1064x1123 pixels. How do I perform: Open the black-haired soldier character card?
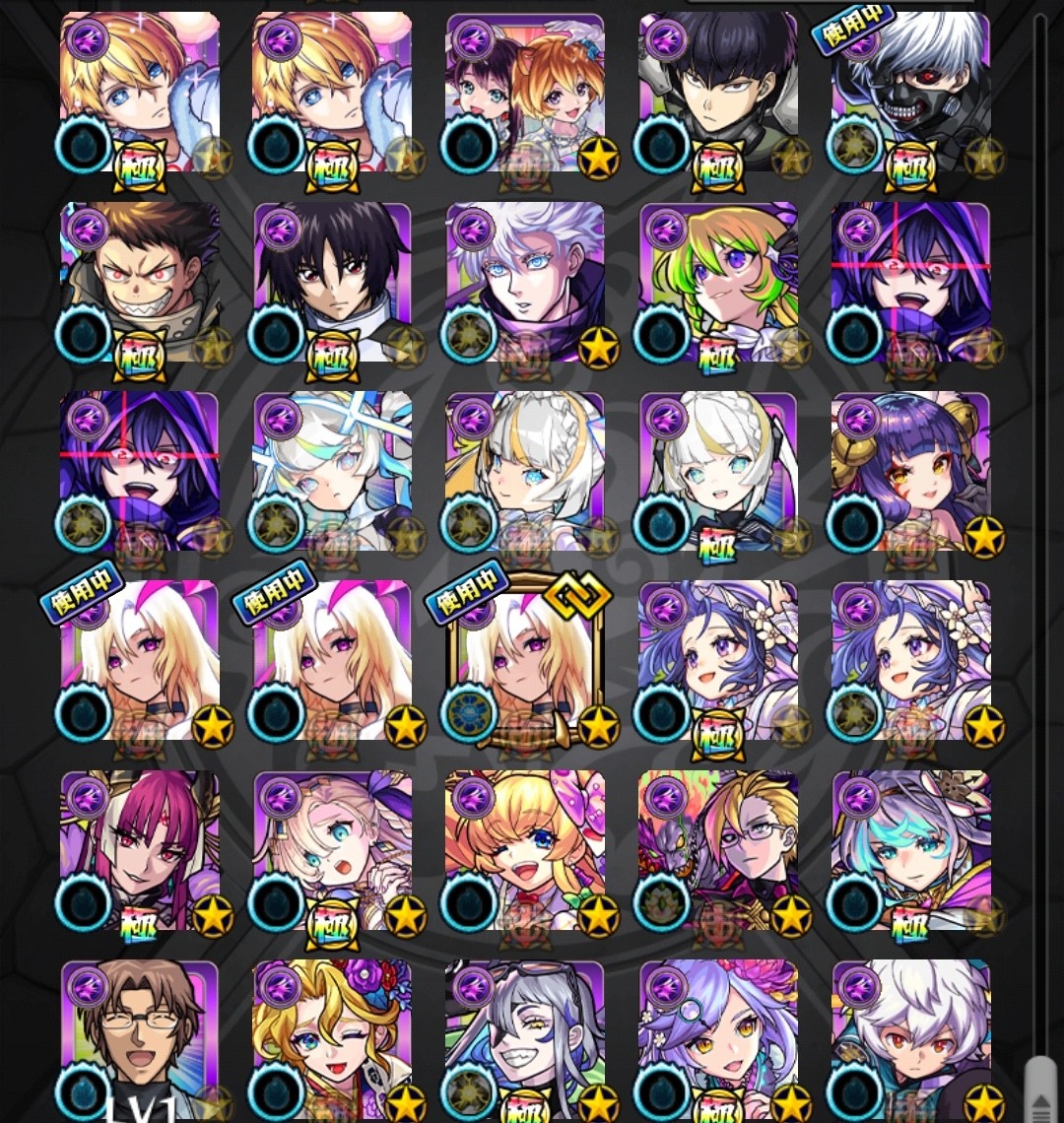click(719, 93)
